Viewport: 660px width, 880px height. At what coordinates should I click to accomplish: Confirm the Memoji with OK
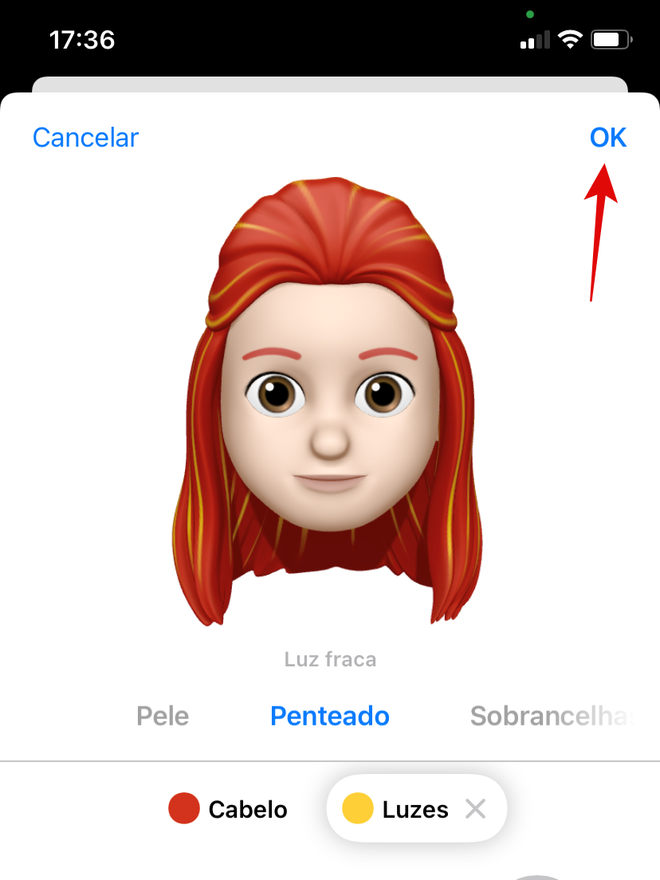coord(607,137)
